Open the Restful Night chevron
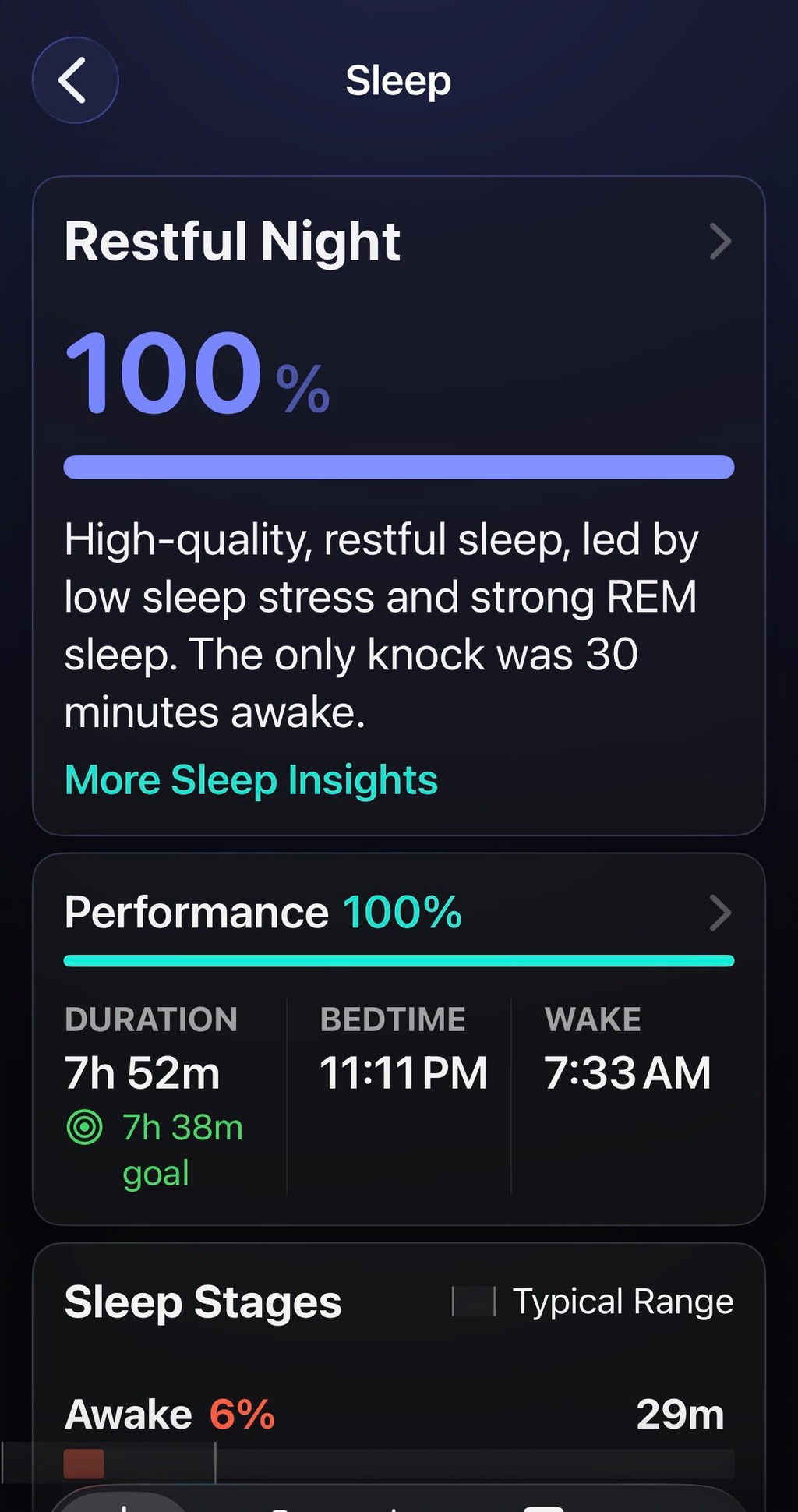 pyautogui.click(x=721, y=242)
